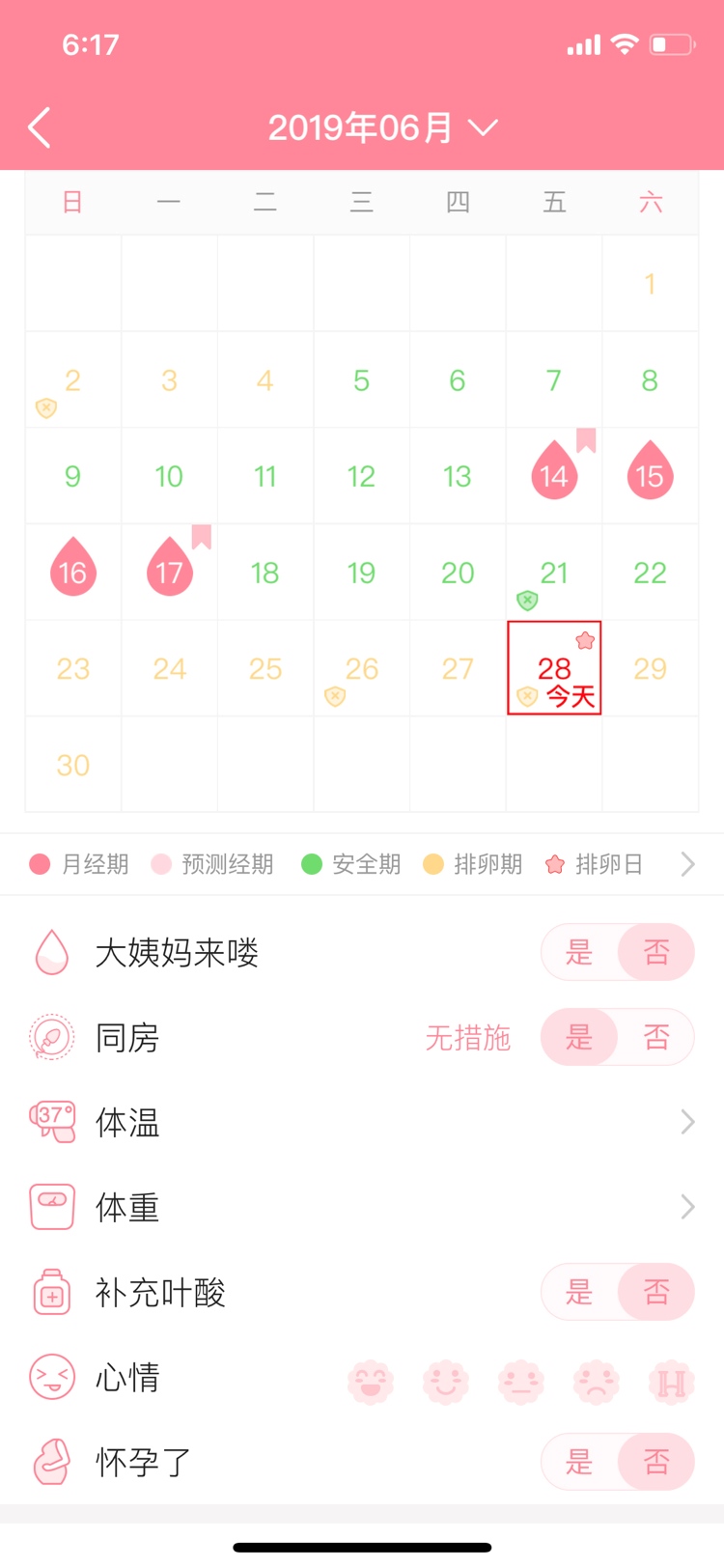Choose June 30 on the calendar
Screen dimensions: 724x1568
(73, 765)
